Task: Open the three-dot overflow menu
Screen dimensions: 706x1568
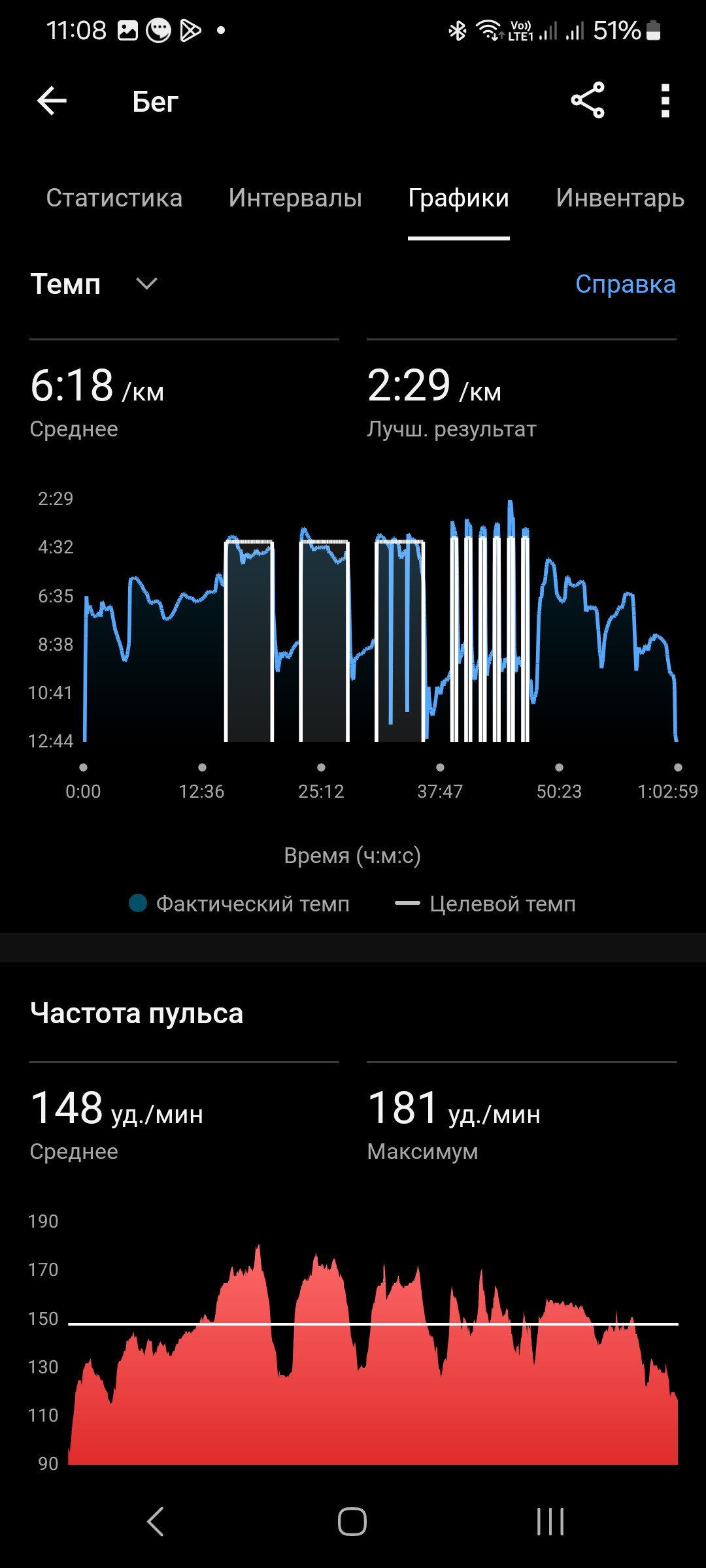Action: (665, 101)
